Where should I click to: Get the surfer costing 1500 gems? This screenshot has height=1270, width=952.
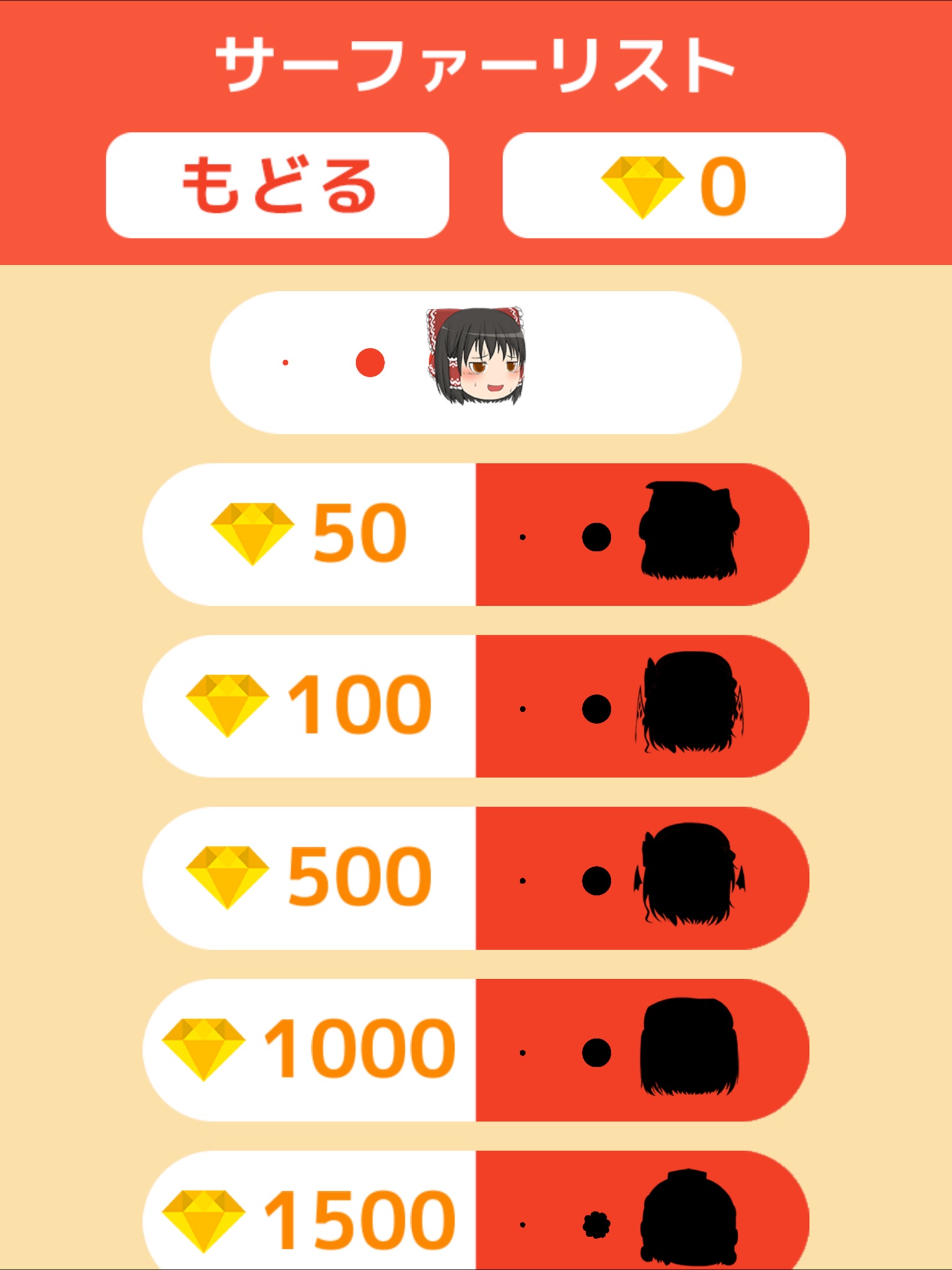coord(475,1210)
